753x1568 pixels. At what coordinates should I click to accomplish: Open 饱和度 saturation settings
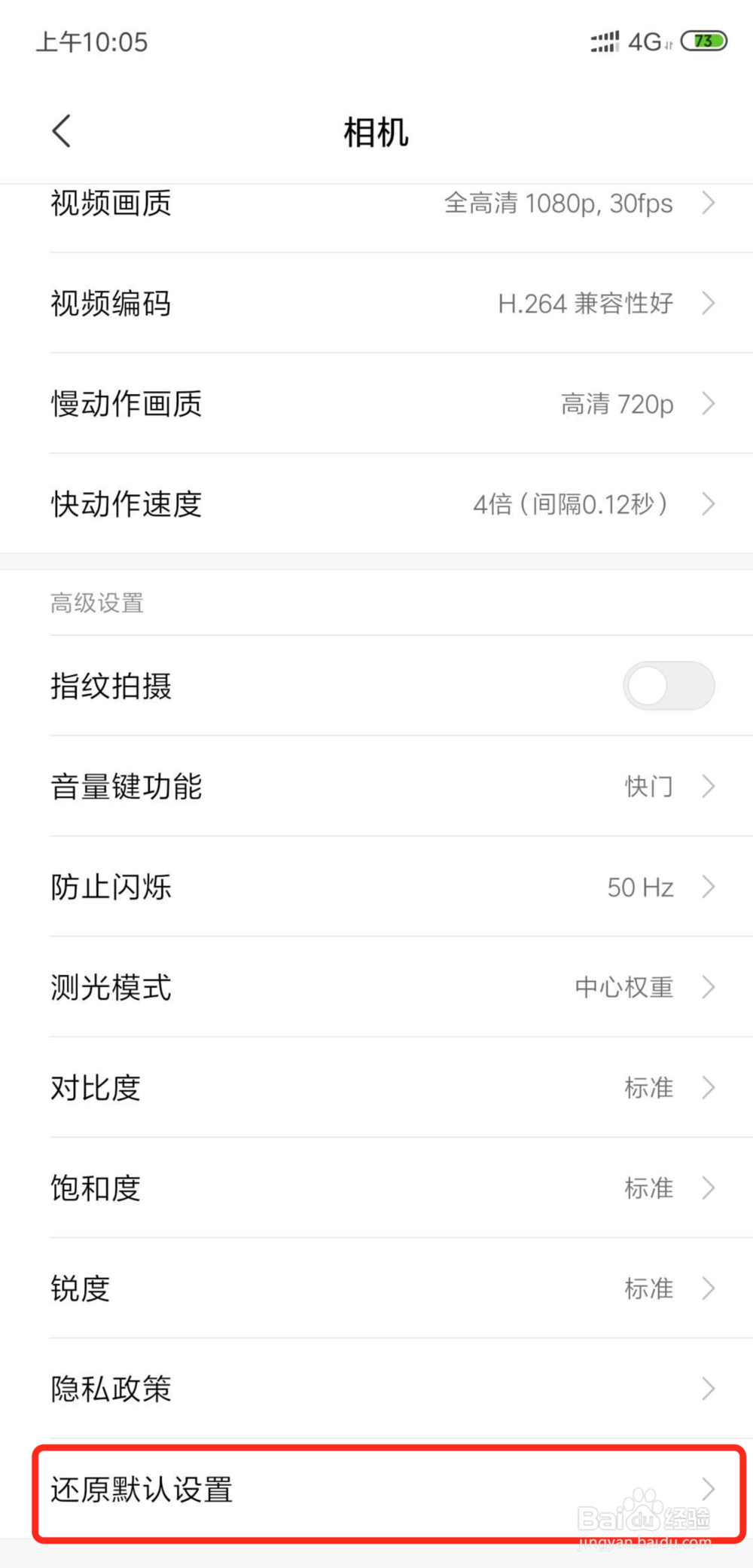(x=376, y=1188)
